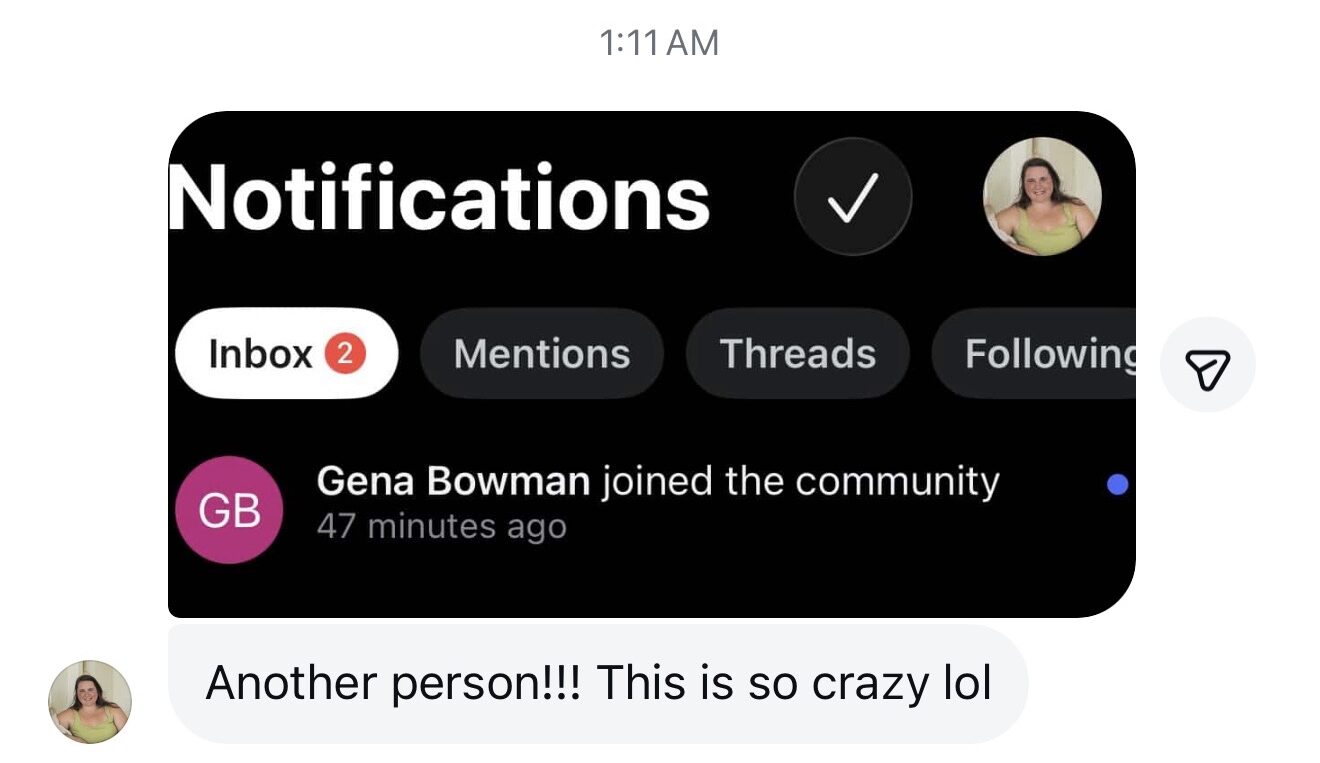Open the shared Notifications screenshot image
The width and height of the screenshot is (1320, 763).
[x=650, y=365]
